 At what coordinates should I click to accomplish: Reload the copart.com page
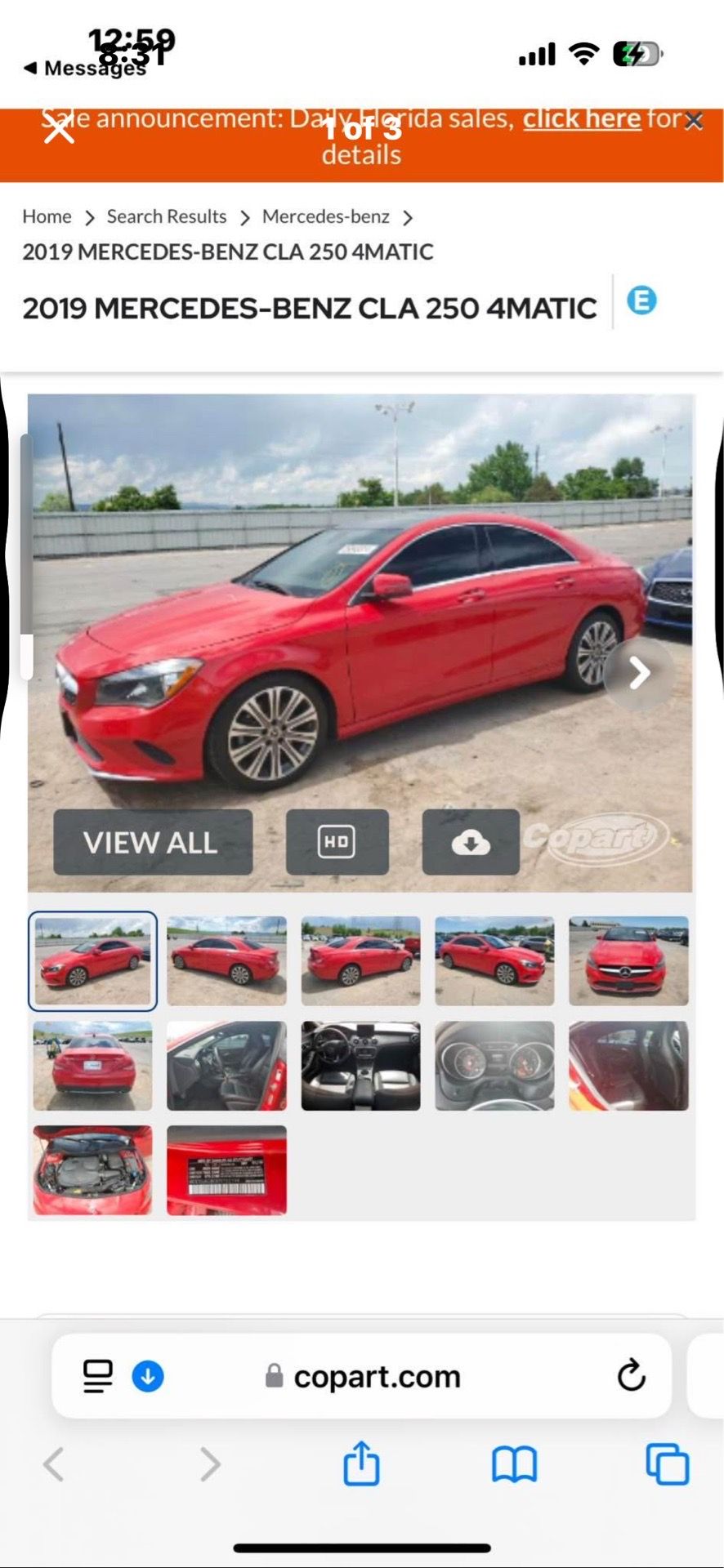[x=631, y=1376]
